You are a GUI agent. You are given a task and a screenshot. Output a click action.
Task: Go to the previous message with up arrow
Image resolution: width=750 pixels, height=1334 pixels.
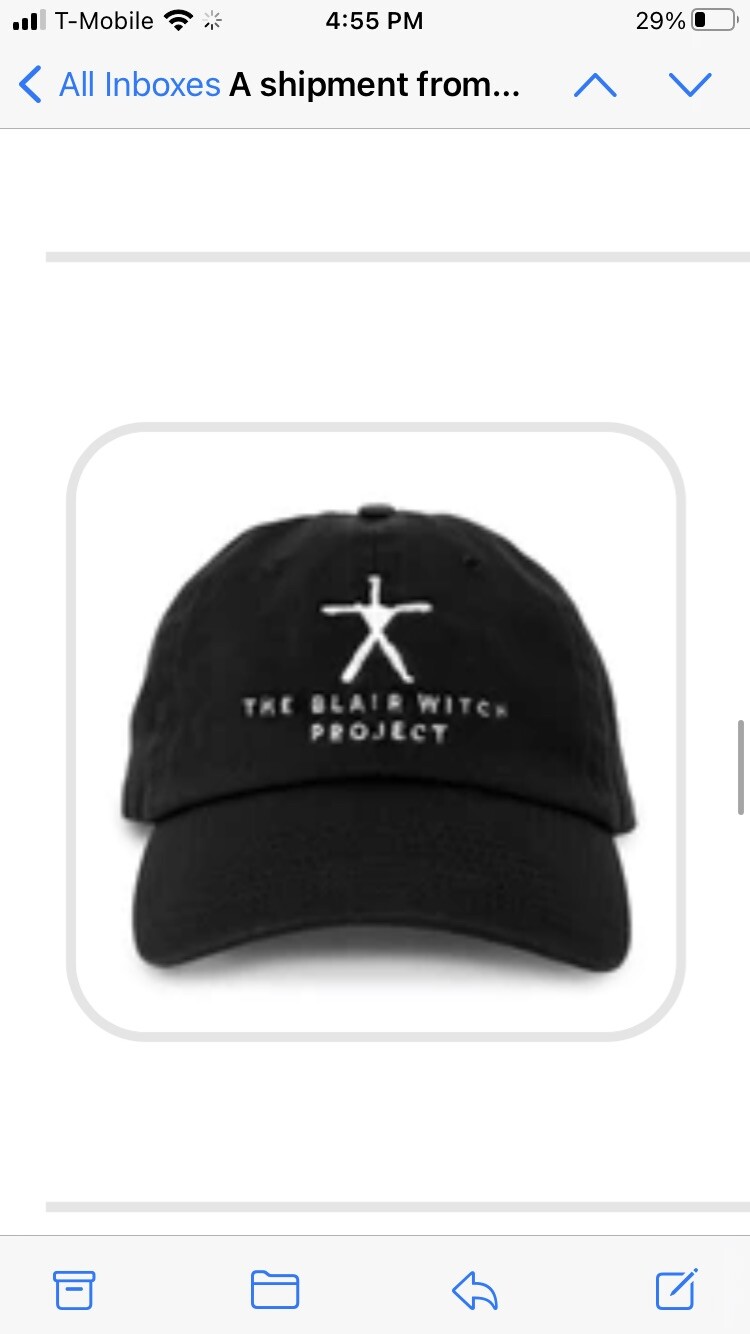(595, 85)
